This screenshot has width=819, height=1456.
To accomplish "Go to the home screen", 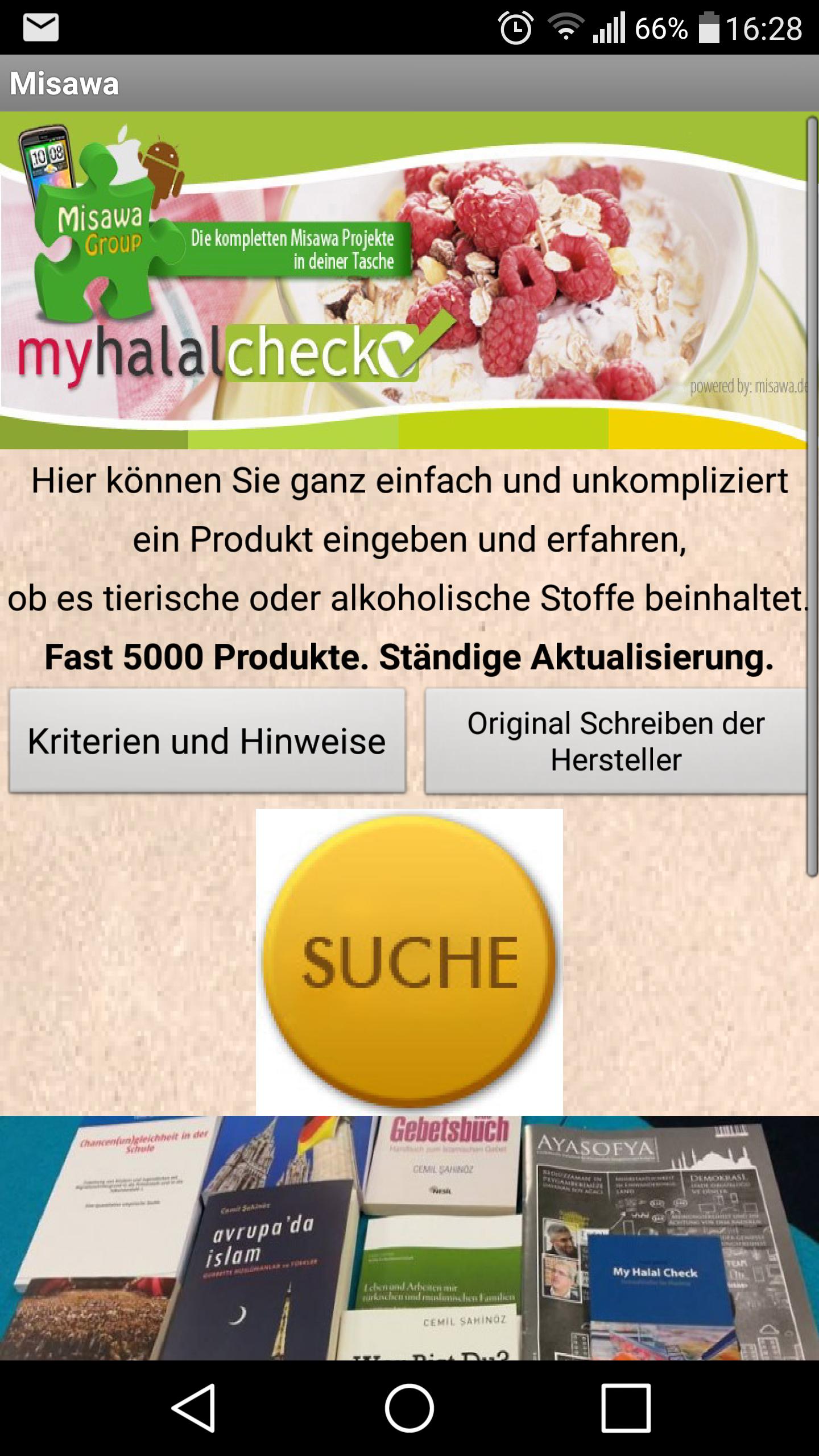I will [x=409, y=1408].
